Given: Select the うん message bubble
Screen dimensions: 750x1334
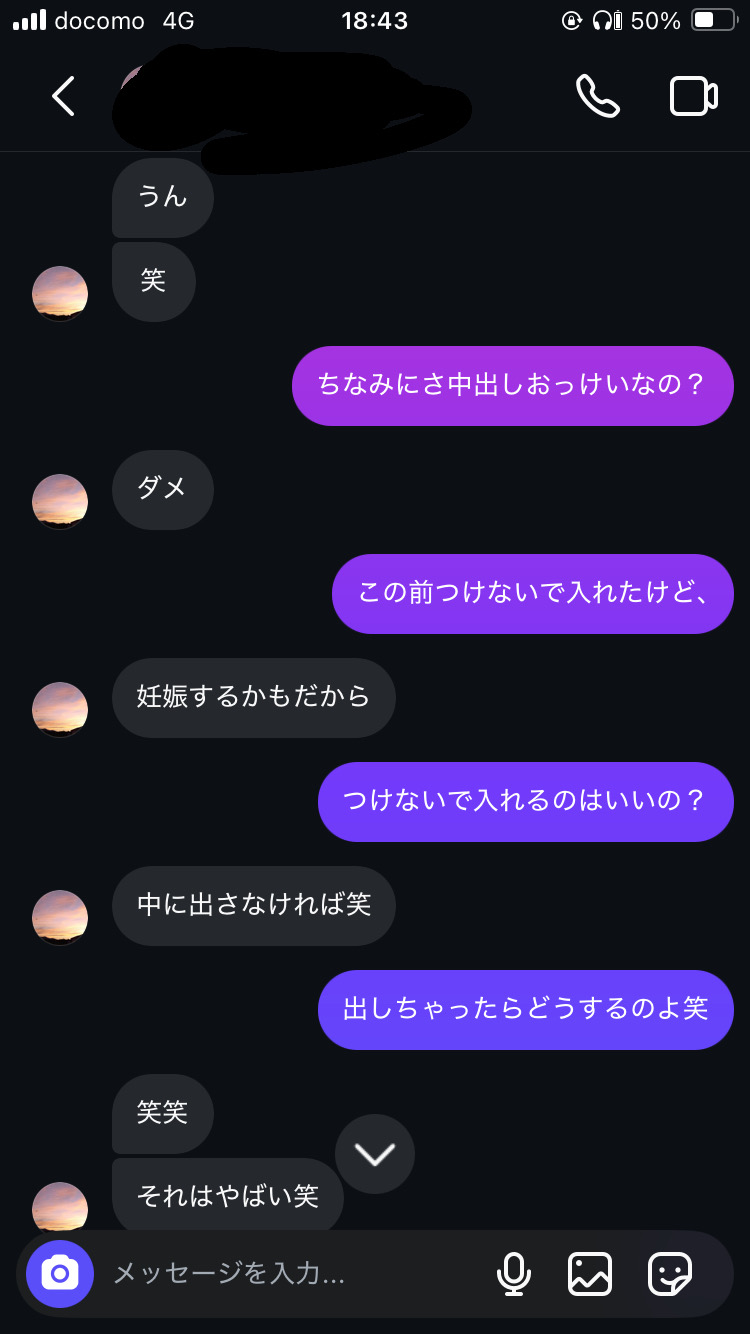Looking at the screenshot, I should tap(162, 198).
